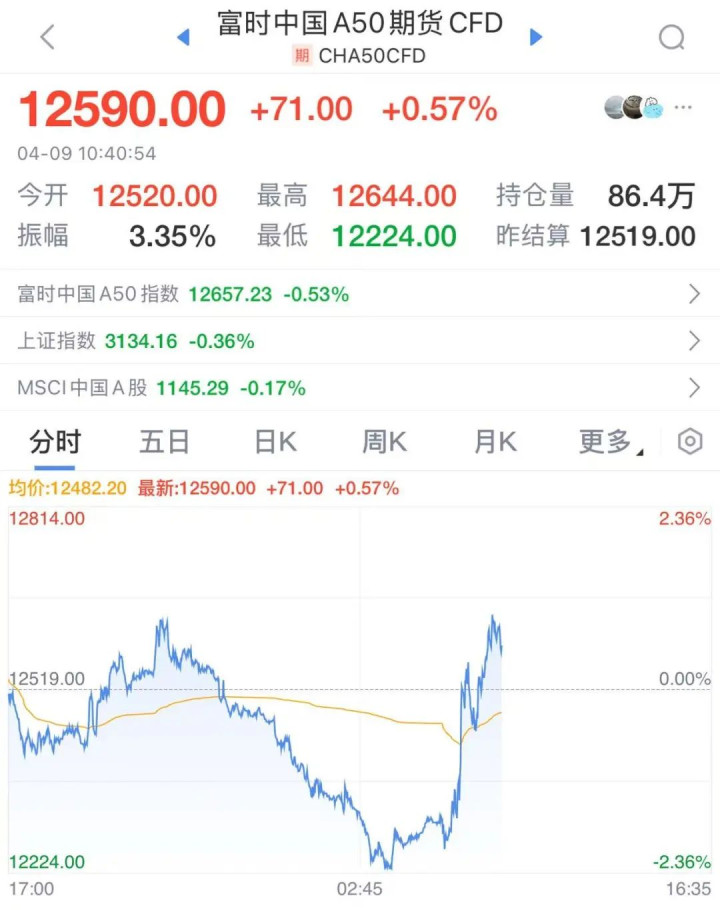720x910 pixels.
Task: Switch to the previous instrument with the left triangle
Action: pyautogui.click(x=183, y=37)
